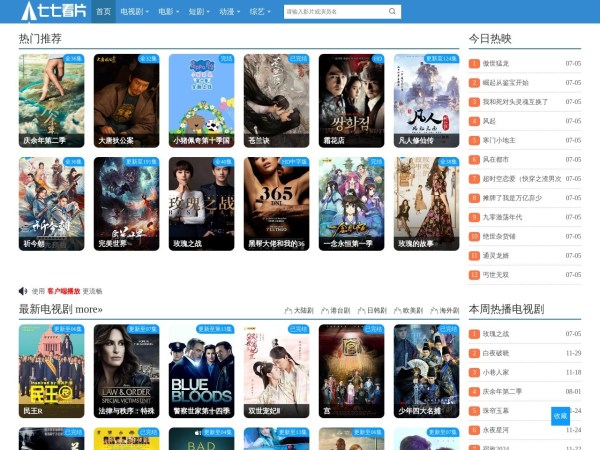This screenshot has width=600, height=450.
Task: Tap the 收藏 bookmark button
Action: tap(559, 415)
